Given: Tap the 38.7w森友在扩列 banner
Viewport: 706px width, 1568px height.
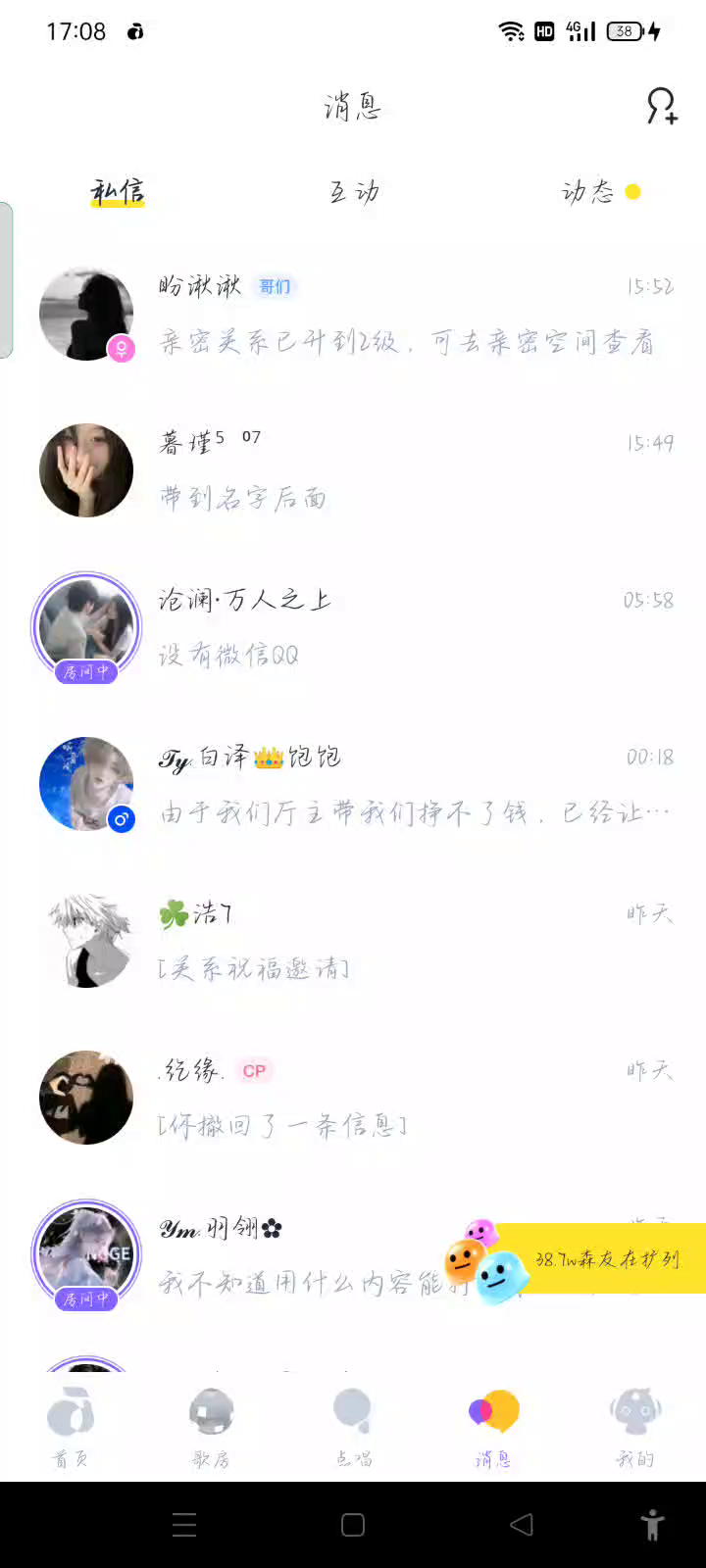Looking at the screenshot, I should 600,1259.
